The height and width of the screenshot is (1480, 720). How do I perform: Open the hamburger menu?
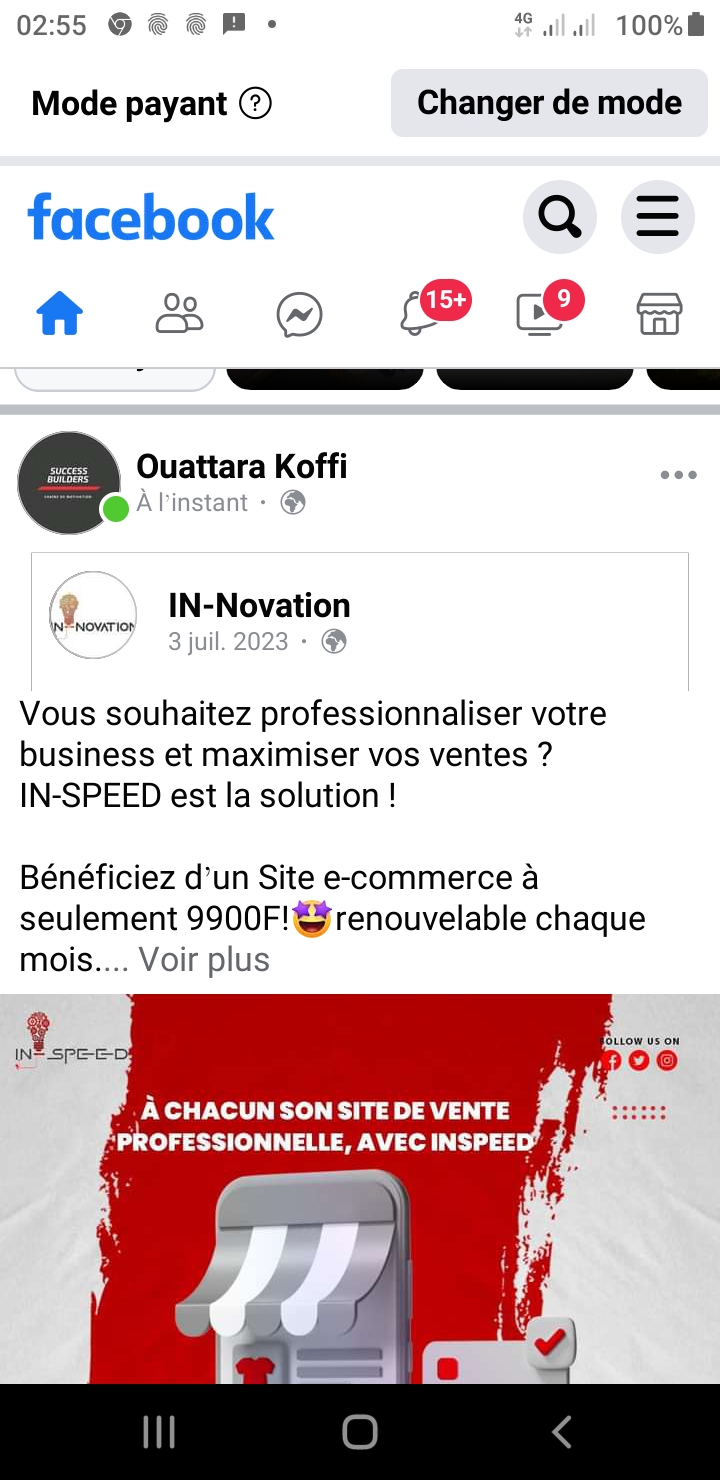(x=657, y=216)
